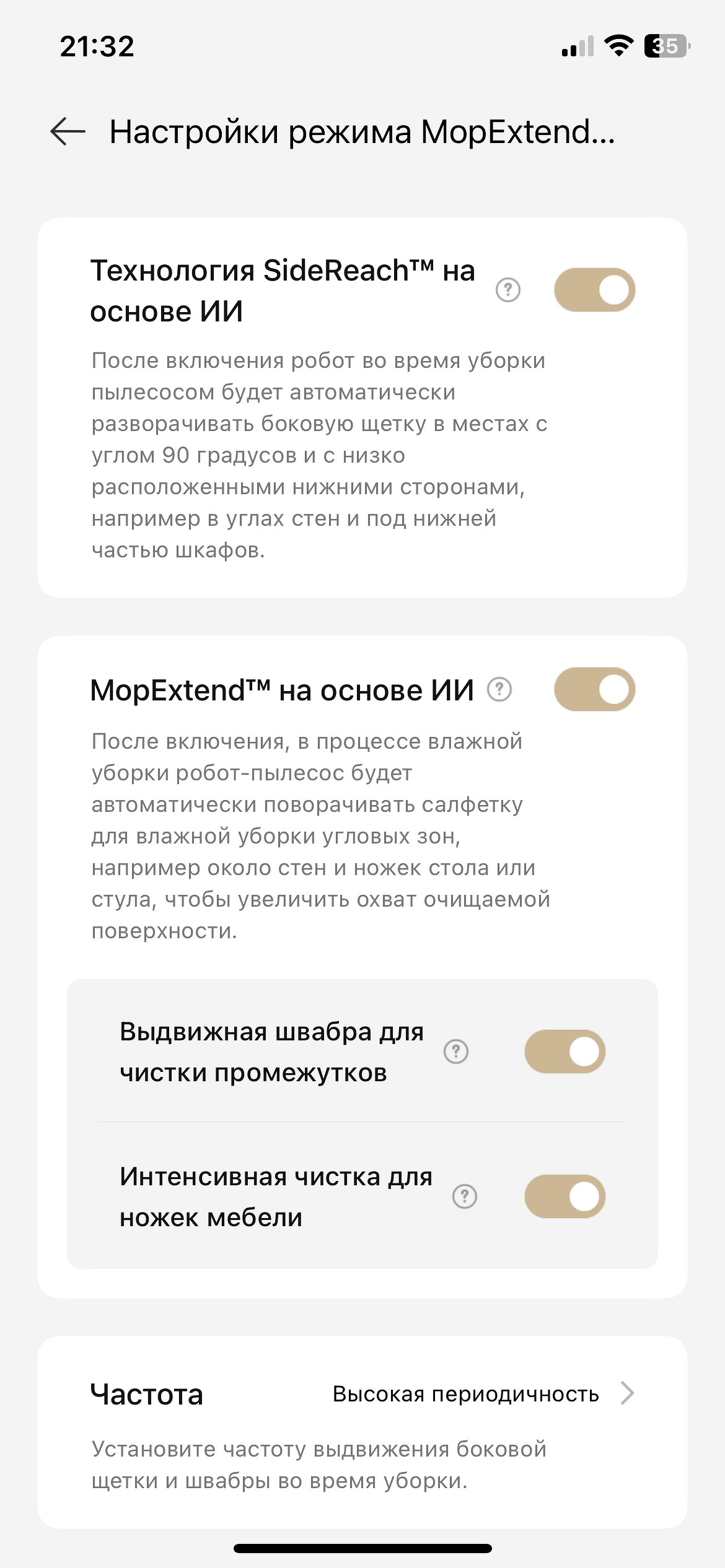Show help for MopExtend на основе ИИ

(499, 689)
